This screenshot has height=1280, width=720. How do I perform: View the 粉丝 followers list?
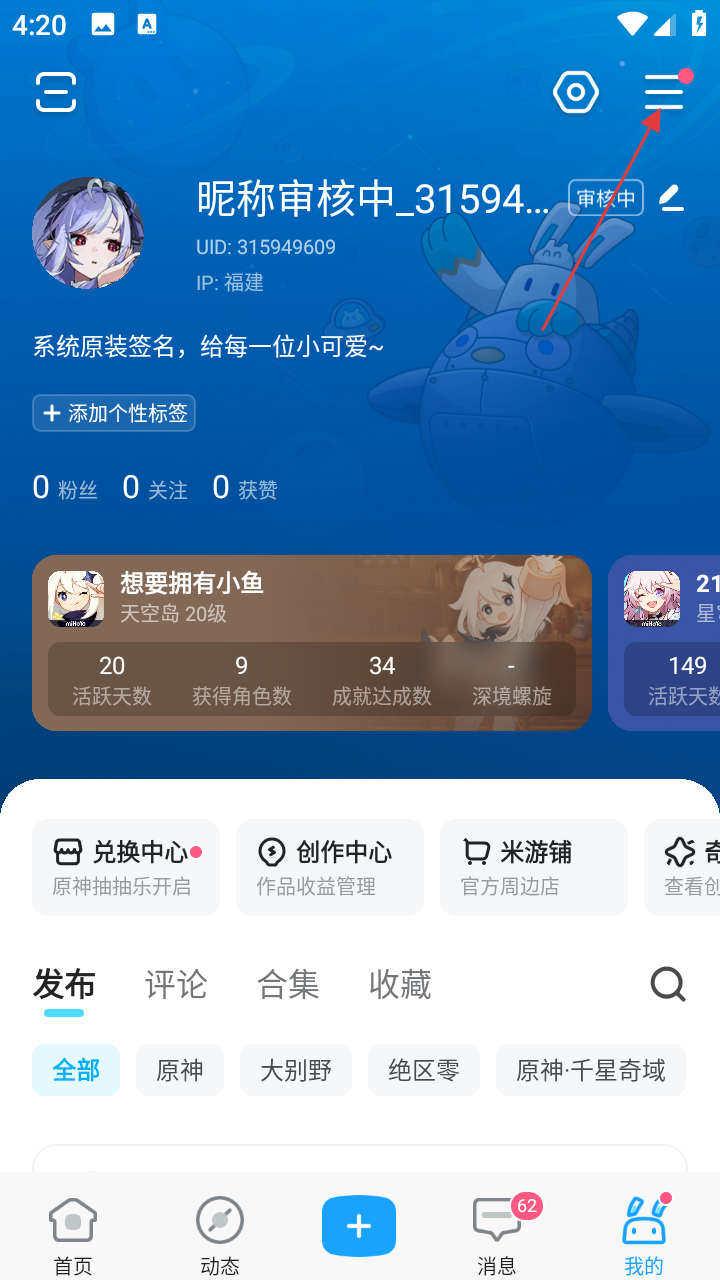tap(65, 488)
